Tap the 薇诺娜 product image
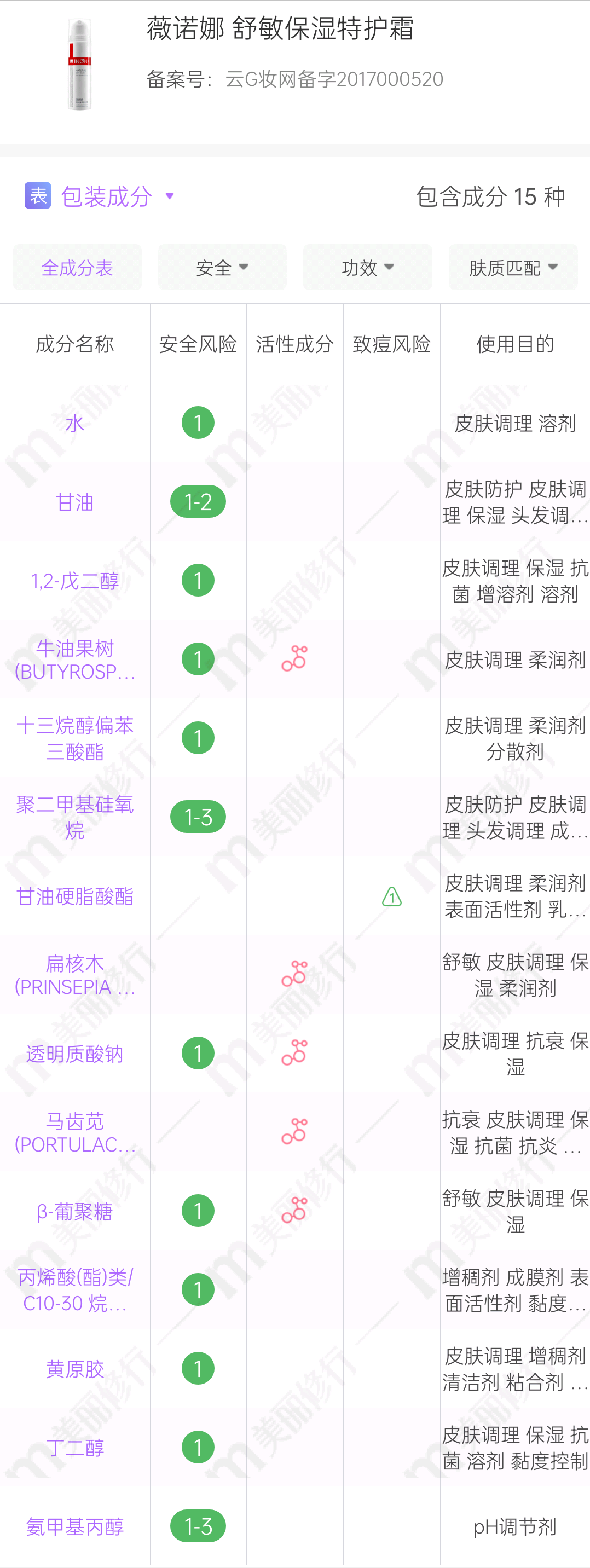The image size is (590, 1568). [80, 65]
